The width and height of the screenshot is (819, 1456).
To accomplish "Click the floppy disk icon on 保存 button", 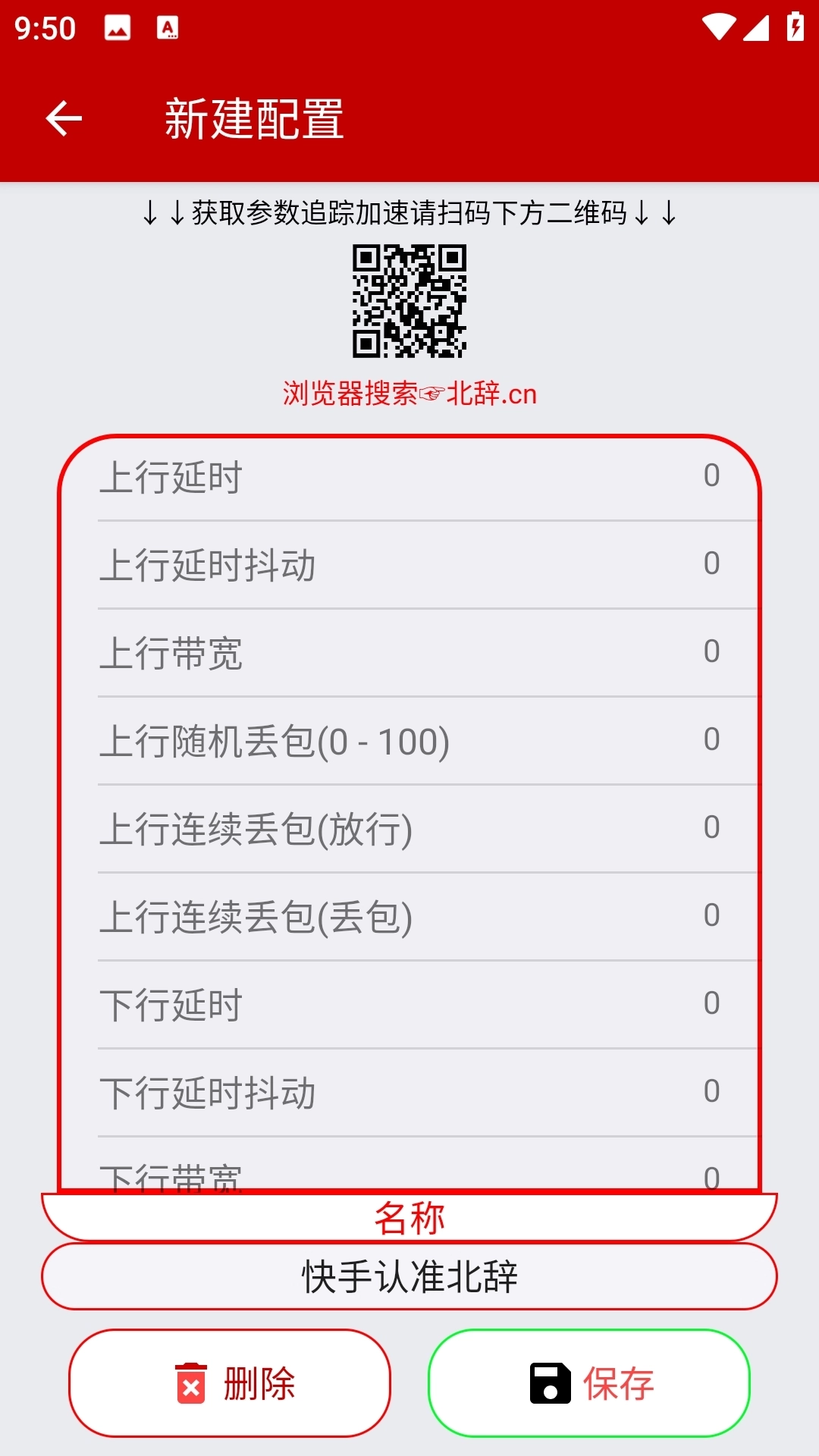I will point(551,1382).
